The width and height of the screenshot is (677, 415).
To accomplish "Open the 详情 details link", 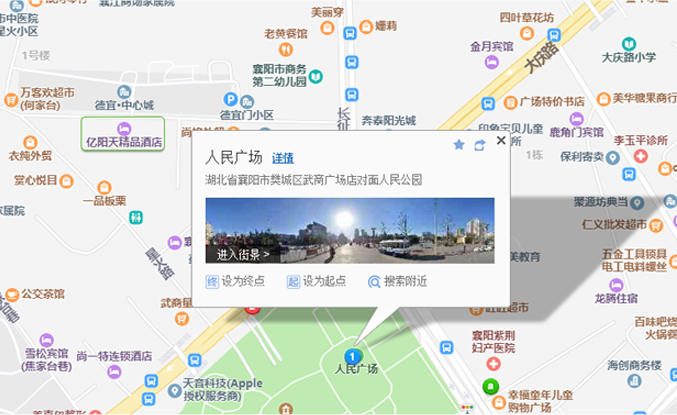I will click(x=283, y=158).
